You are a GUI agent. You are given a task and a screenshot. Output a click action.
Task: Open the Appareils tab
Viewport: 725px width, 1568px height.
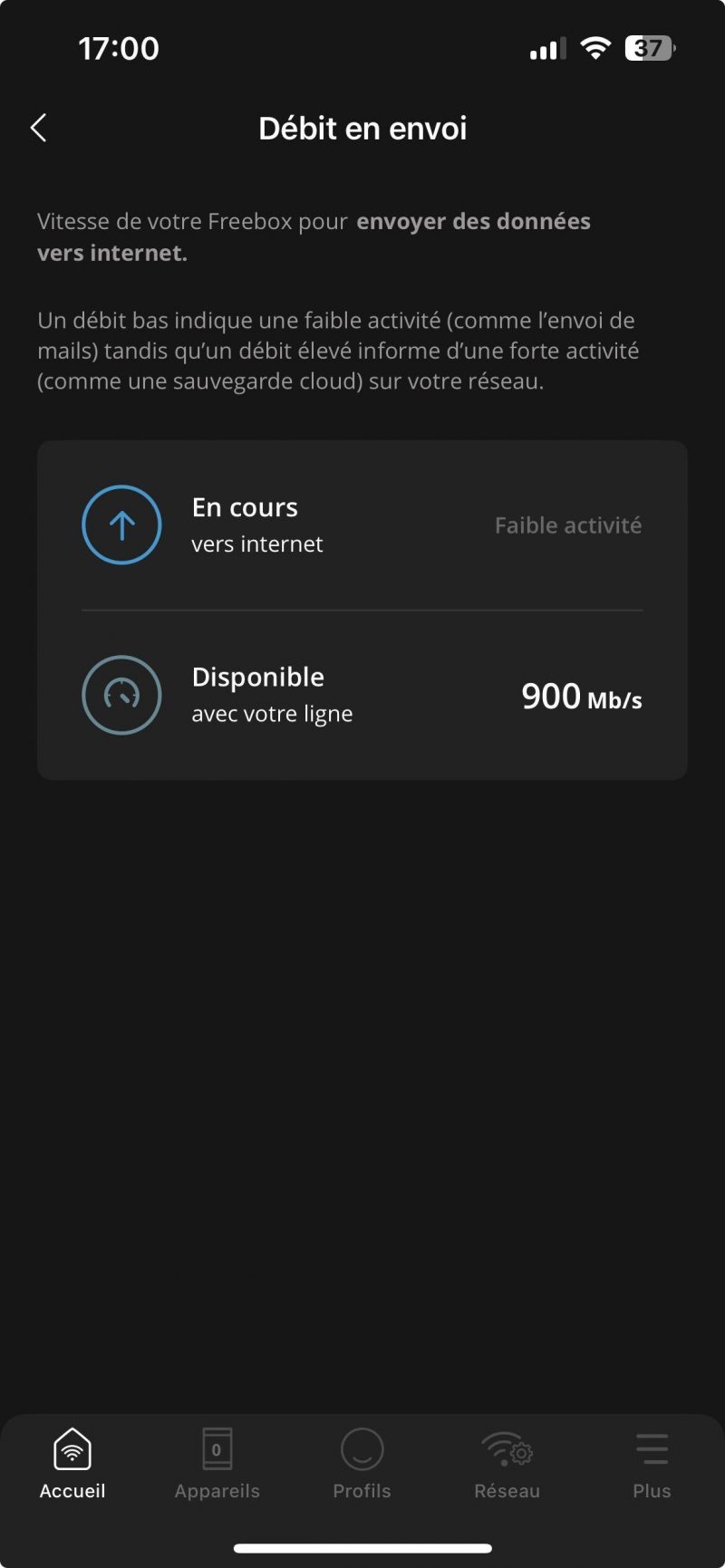[217, 1463]
